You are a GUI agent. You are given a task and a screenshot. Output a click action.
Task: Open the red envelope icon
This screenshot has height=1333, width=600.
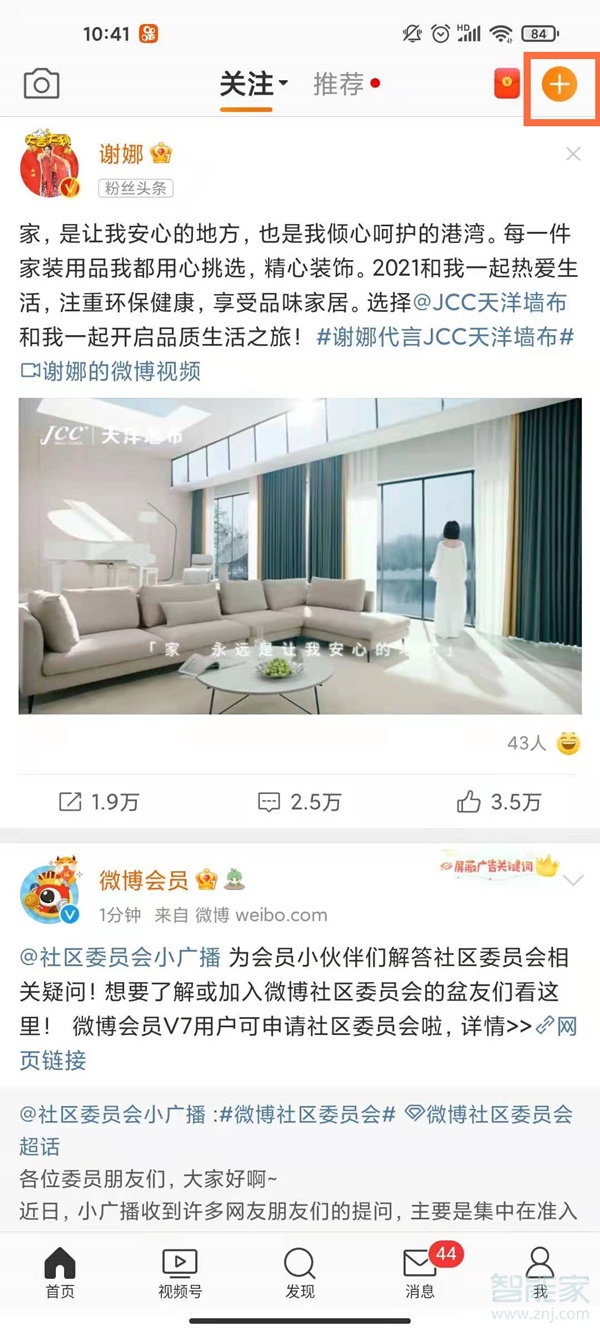507,85
